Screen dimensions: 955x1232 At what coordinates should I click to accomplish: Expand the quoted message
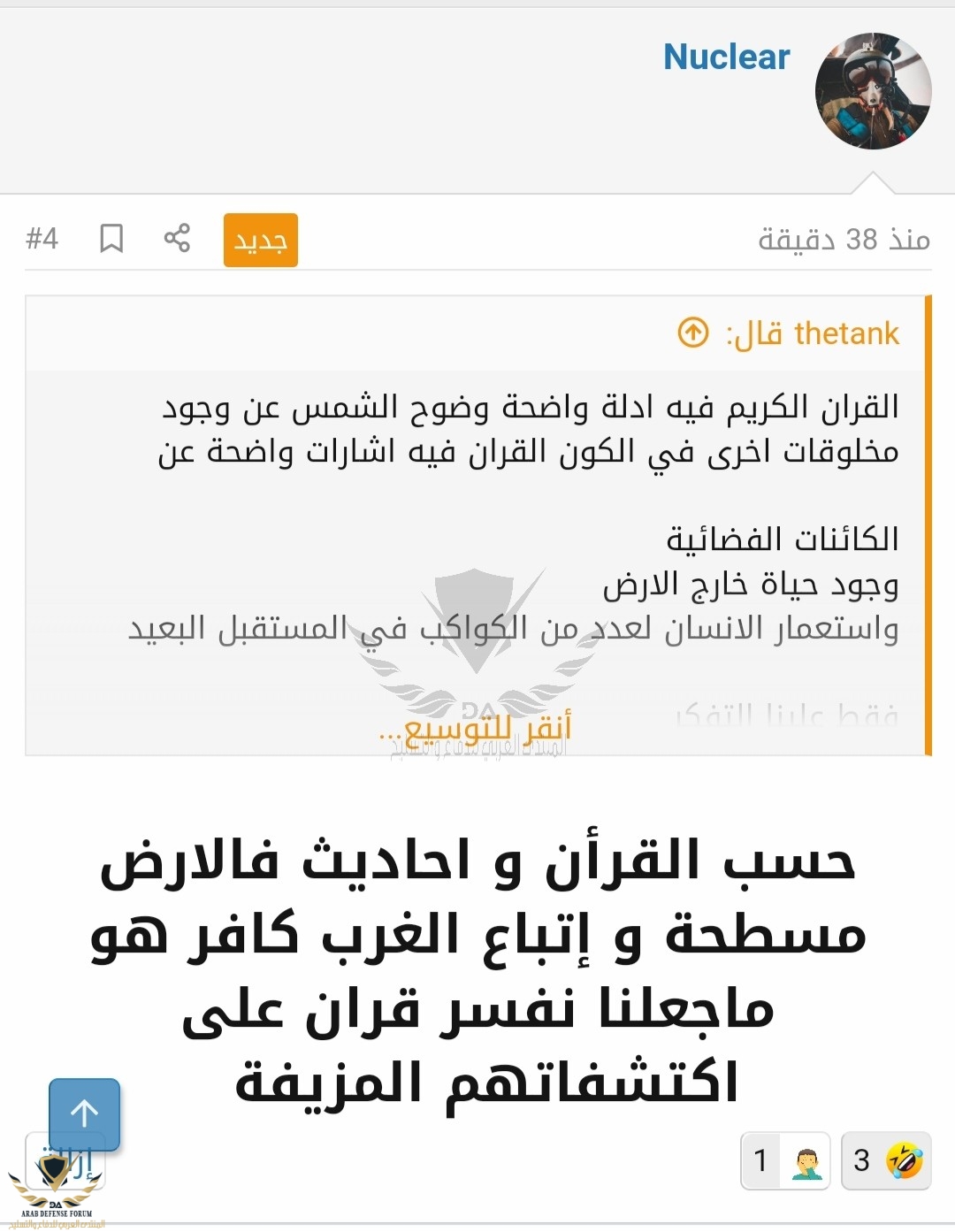coord(475,728)
